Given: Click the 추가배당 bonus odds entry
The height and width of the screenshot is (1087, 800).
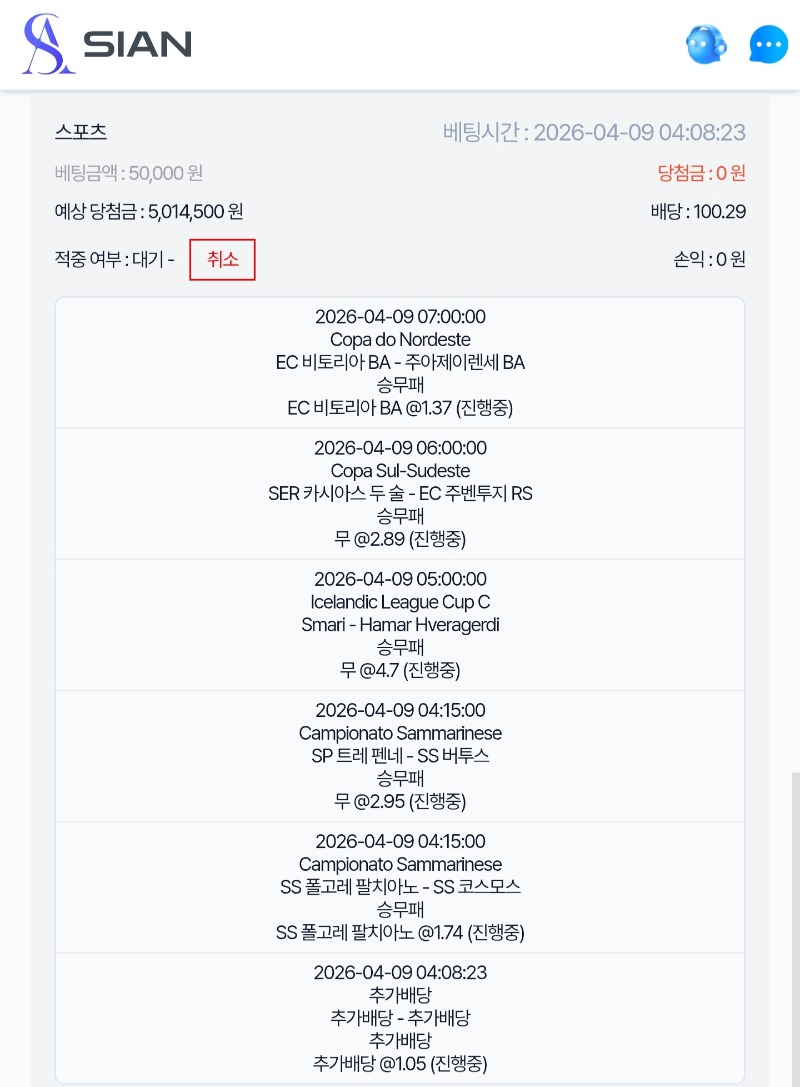Looking at the screenshot, I should (400, 1018).
